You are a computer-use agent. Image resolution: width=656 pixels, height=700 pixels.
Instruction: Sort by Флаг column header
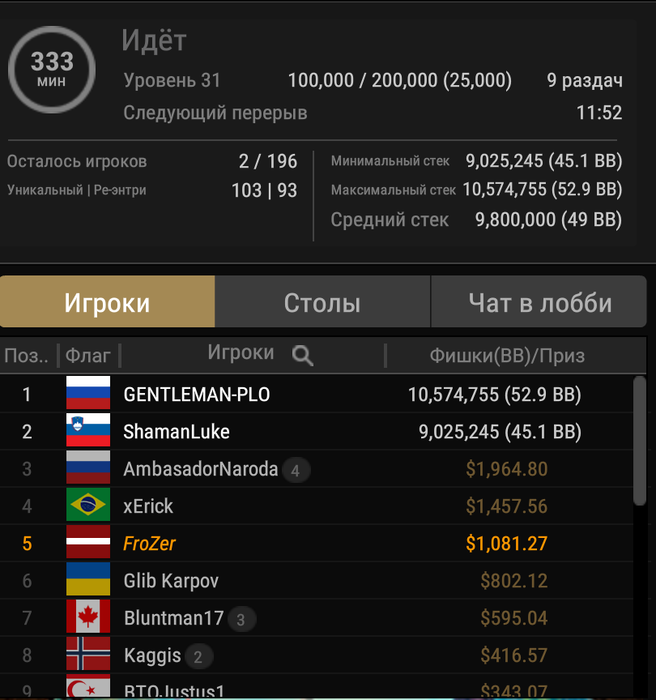click(88, 355)
